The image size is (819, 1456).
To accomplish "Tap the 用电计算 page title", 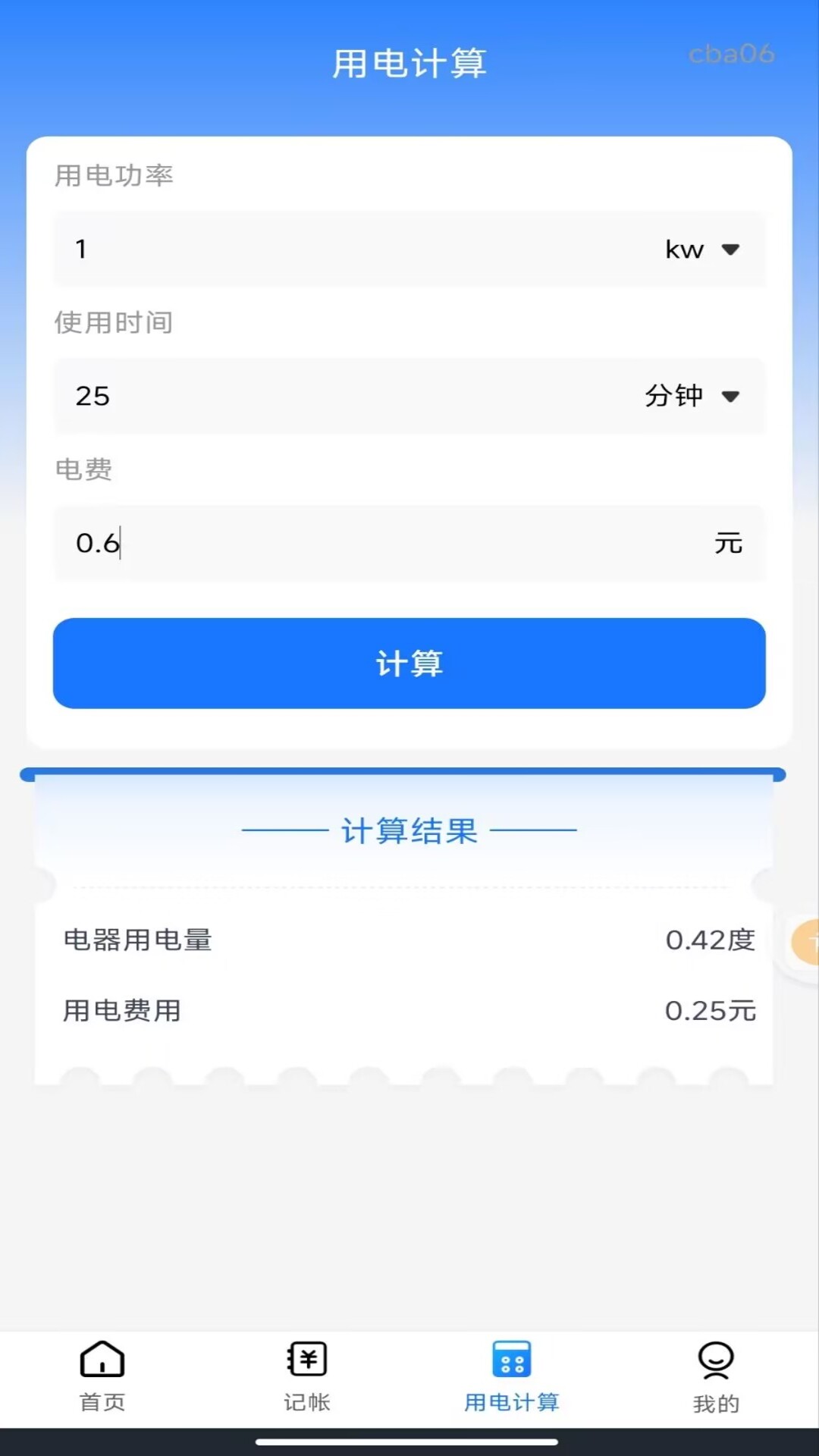I will pos(409,63).
